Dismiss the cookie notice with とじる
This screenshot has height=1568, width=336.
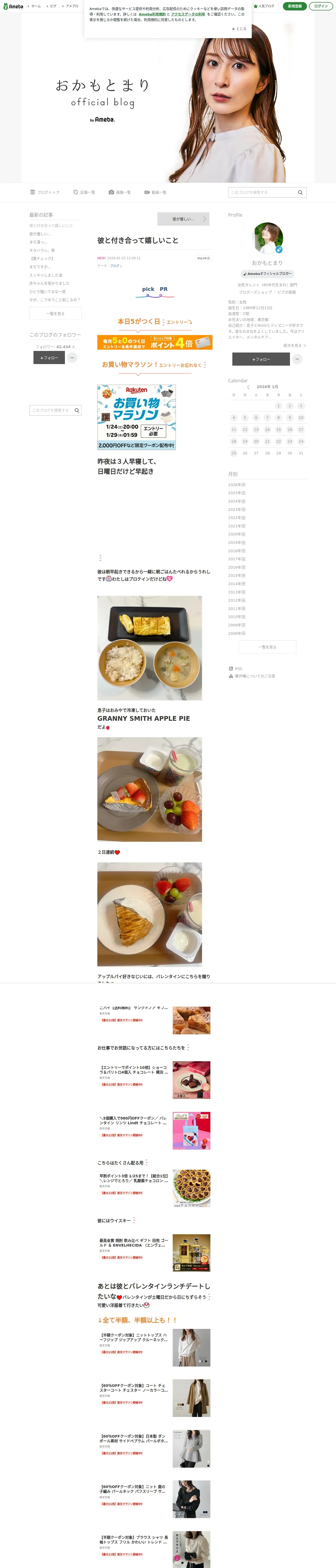pos(239,28)
